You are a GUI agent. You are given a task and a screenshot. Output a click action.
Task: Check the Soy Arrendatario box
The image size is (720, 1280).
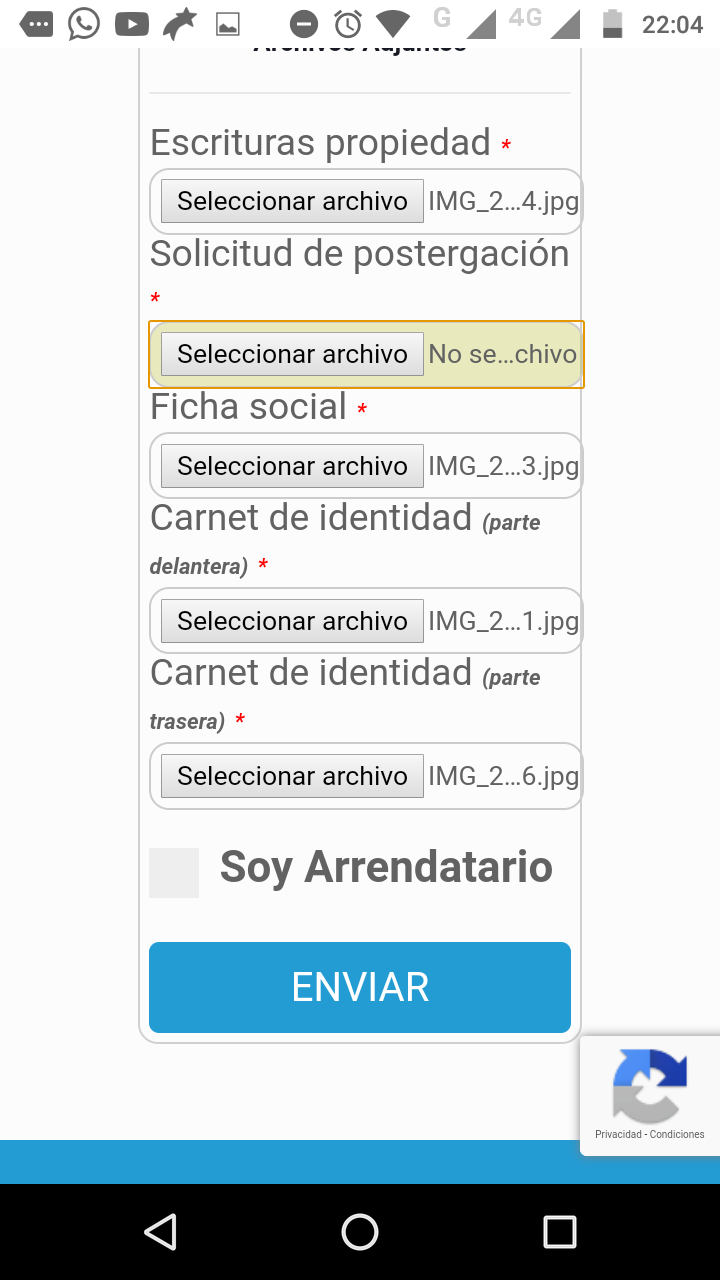(x=174, y=872)
